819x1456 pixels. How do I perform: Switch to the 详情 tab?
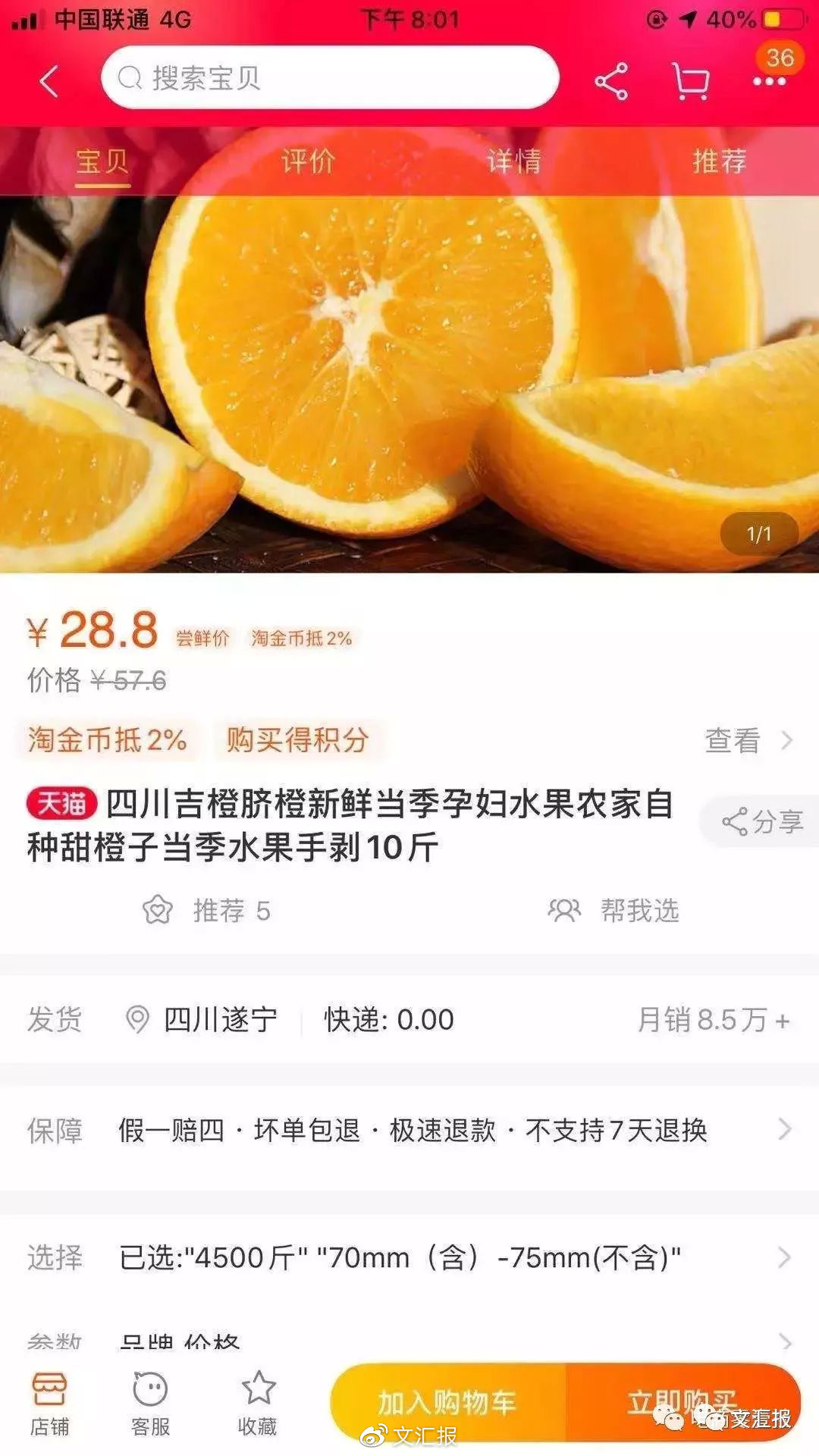pyautogui.click(x=514, y=162)
